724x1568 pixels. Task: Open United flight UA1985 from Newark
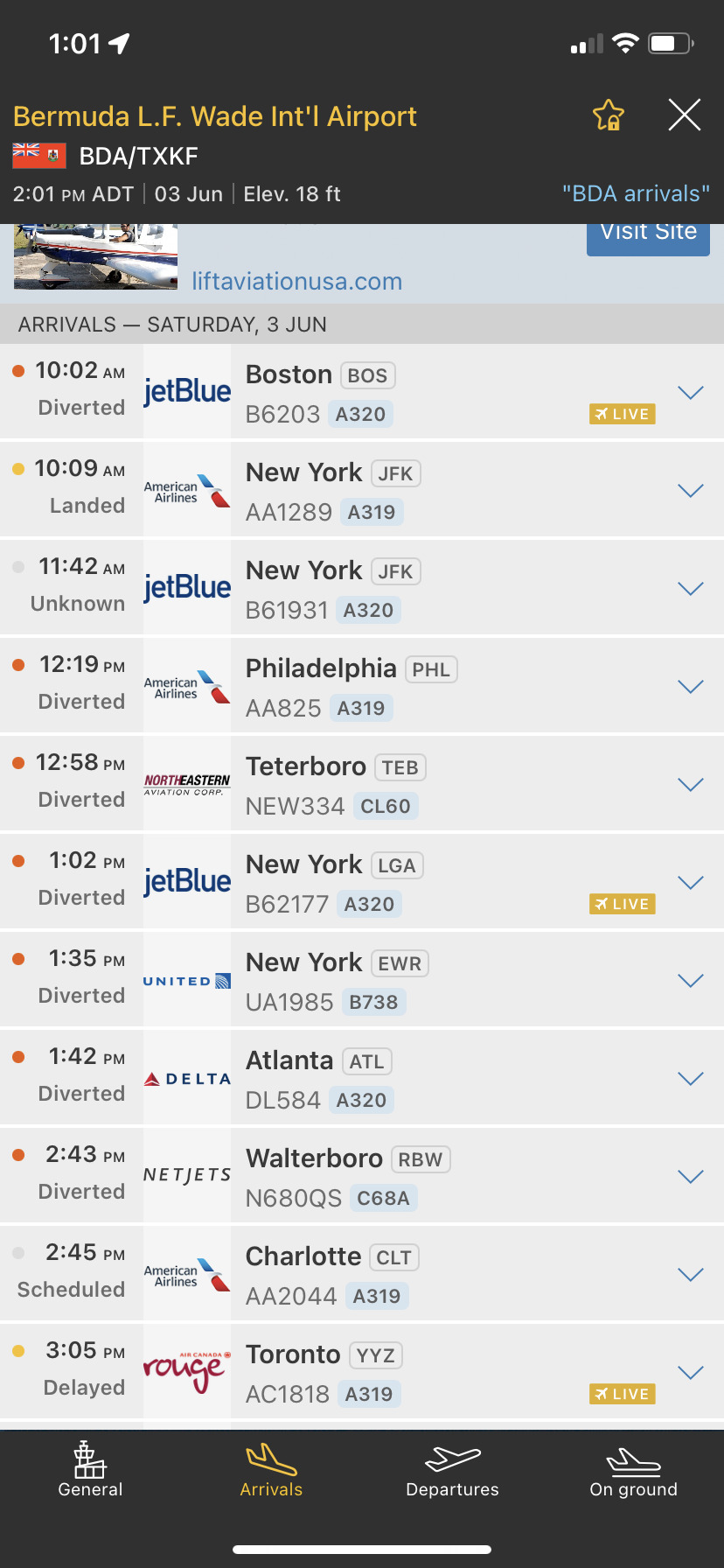point(362,980)
